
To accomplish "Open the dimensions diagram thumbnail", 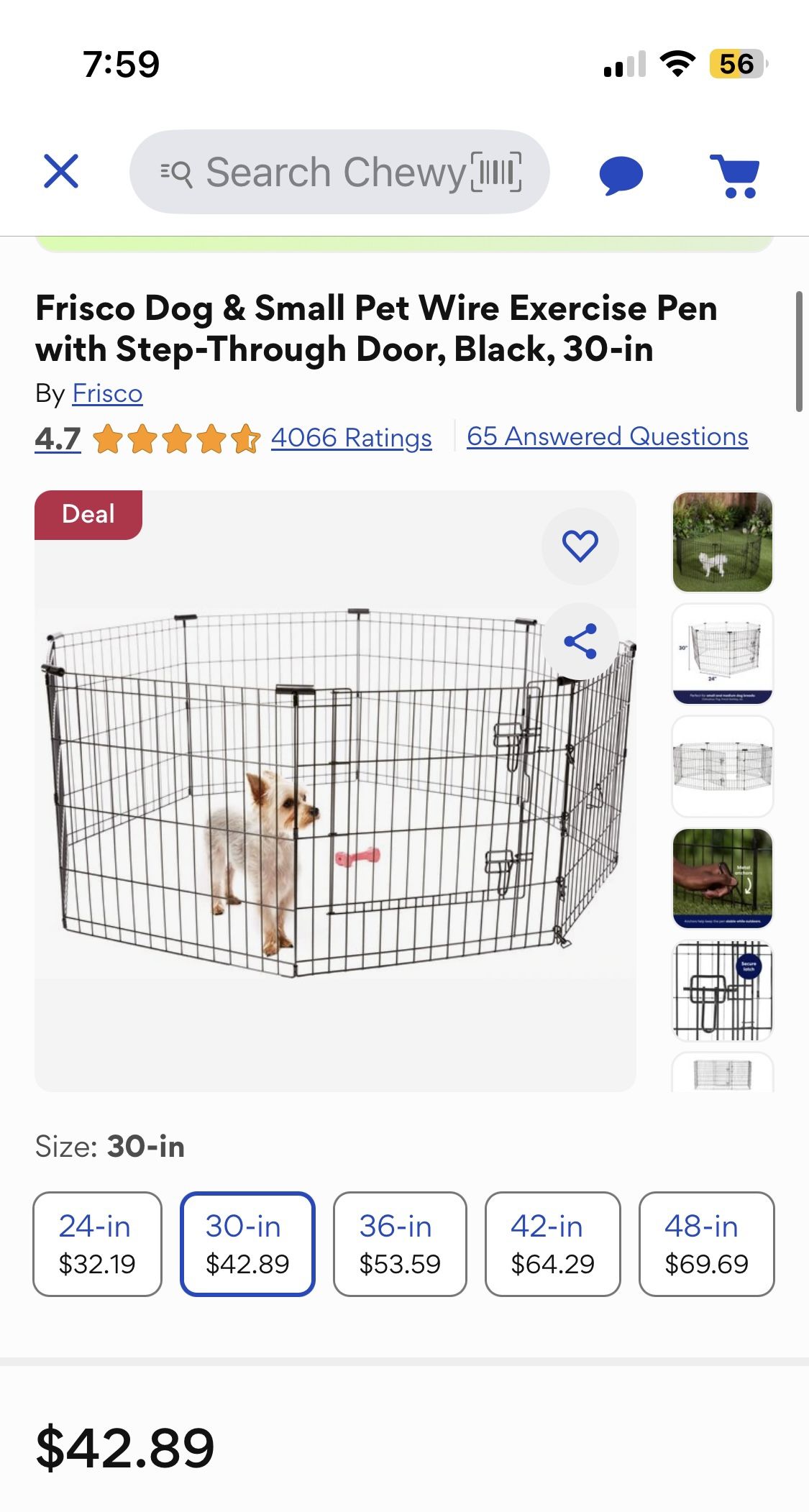I will [722, 654].
